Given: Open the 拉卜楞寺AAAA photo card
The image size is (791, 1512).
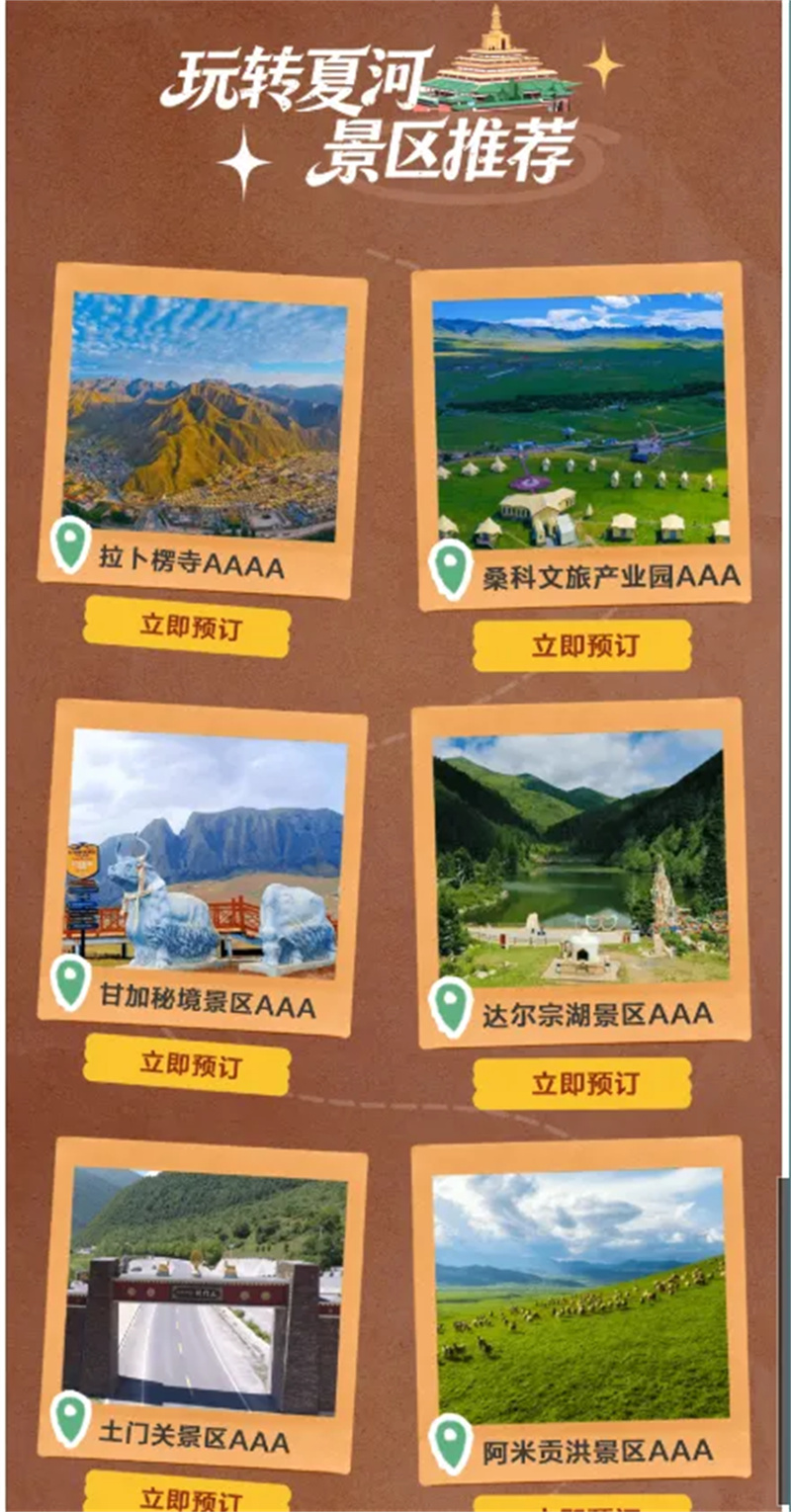Looking at the screenshot, I should coord(203,430).
